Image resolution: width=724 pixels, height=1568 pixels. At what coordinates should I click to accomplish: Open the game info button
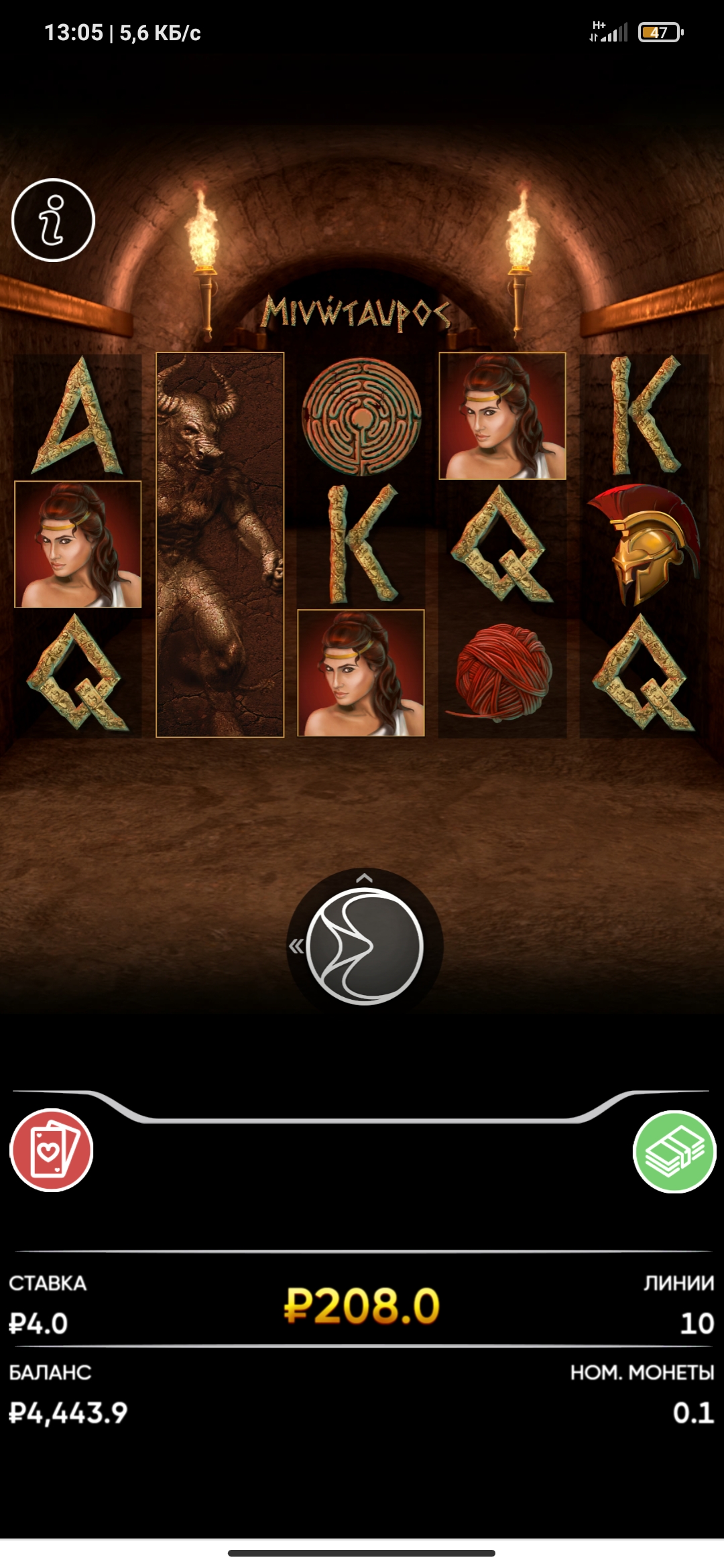point(54,220)
